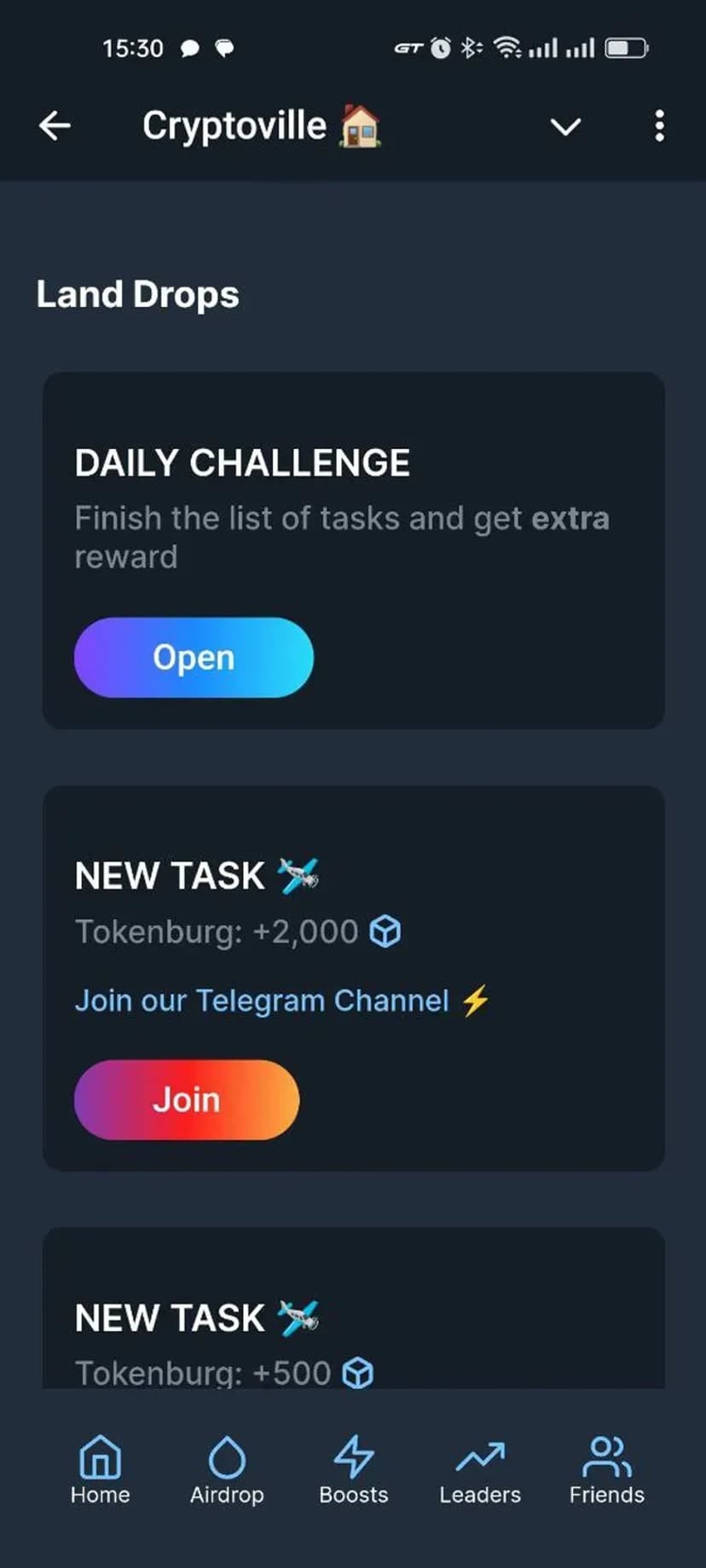View the Leaders tab
706x1568 pixels.
click(x=480, y=1469)
